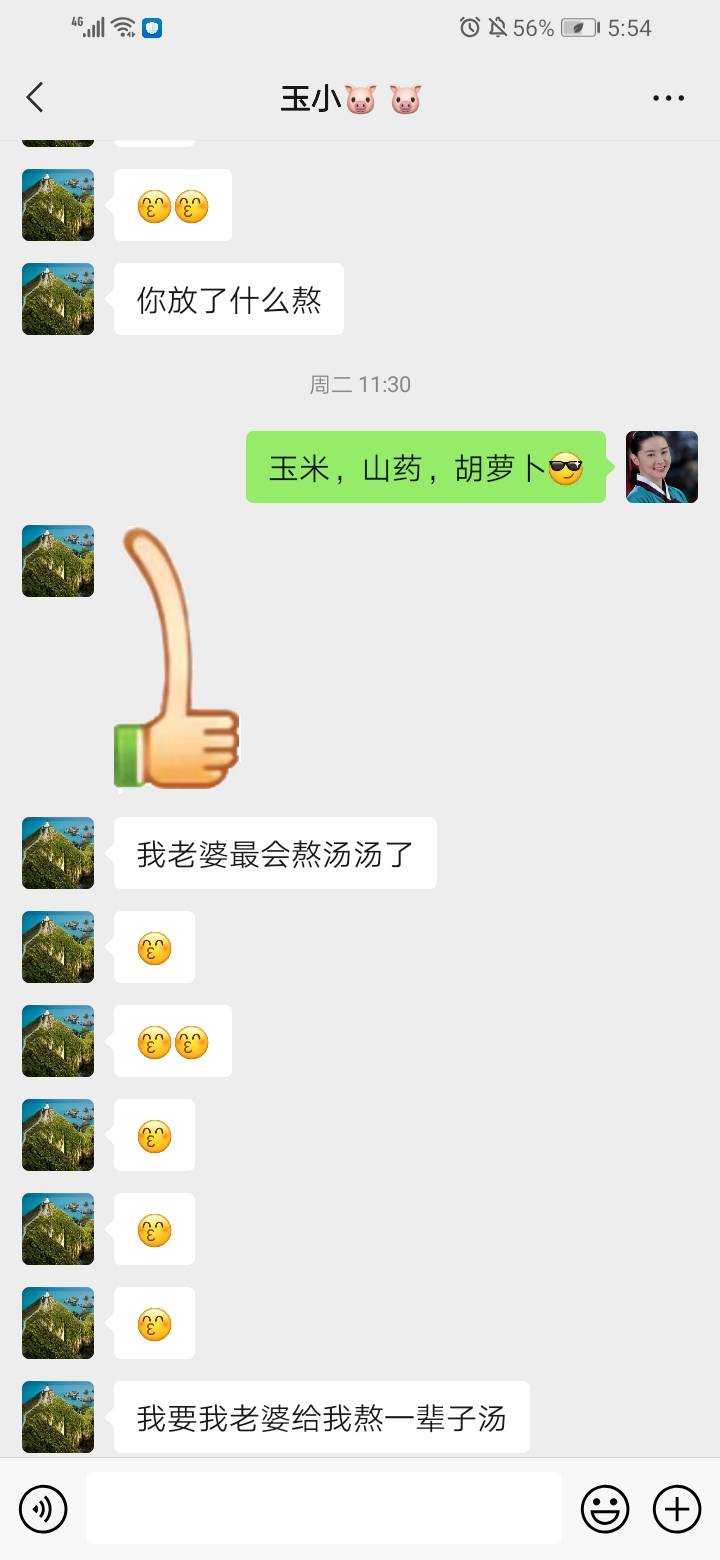Switch to voice message input icon
720x1560 pixels.
[42, 1508]
